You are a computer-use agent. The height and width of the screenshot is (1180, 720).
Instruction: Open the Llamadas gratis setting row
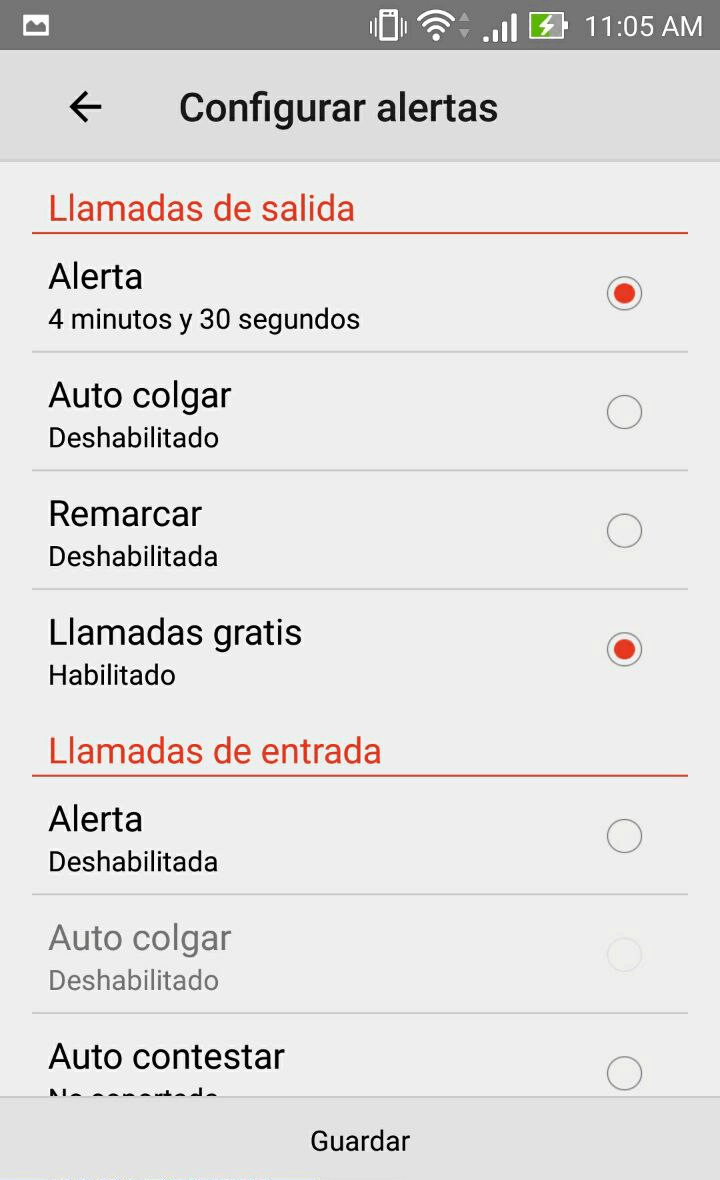pos(360,649)
